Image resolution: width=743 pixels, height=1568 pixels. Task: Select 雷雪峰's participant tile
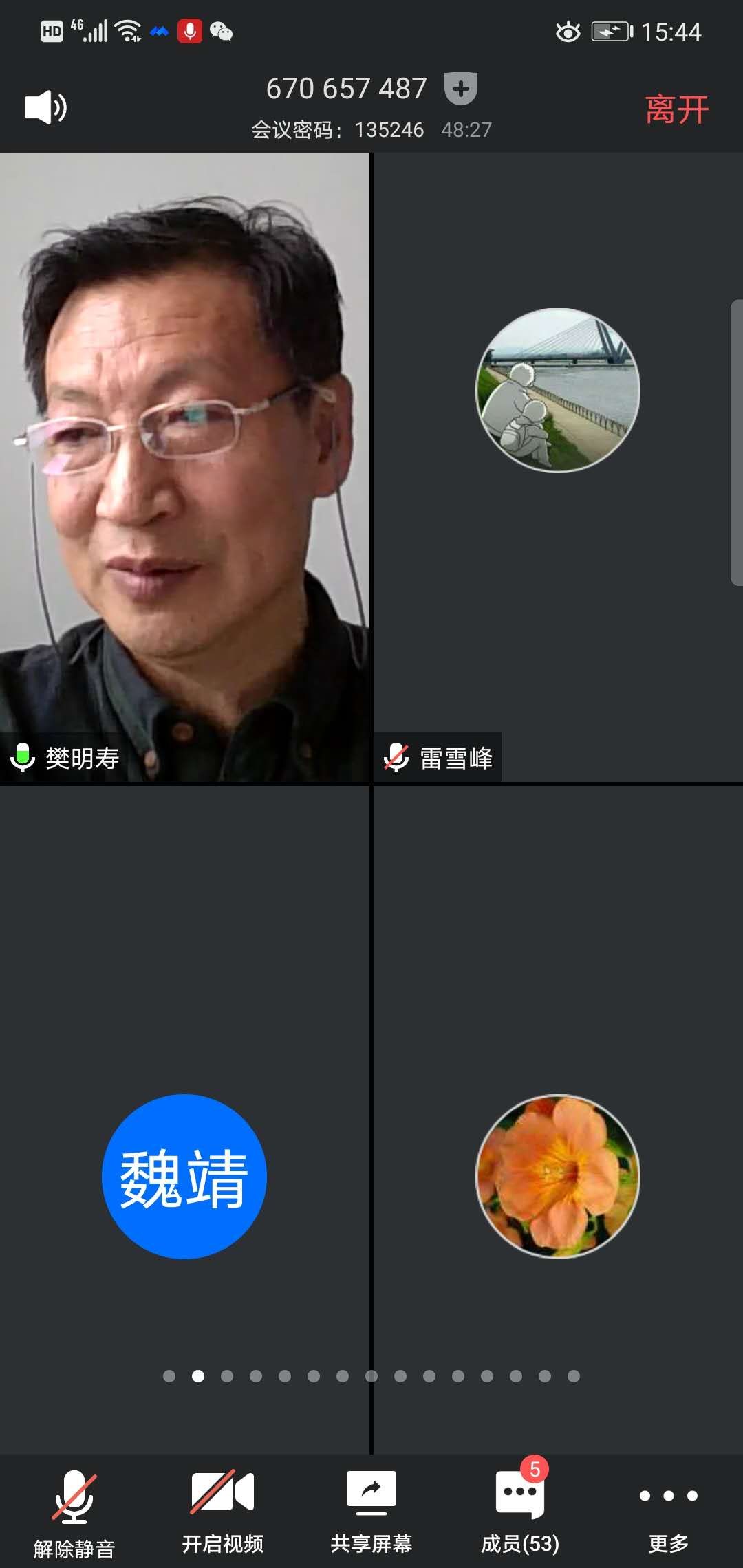pyautogui.click(x=558, y=468)
